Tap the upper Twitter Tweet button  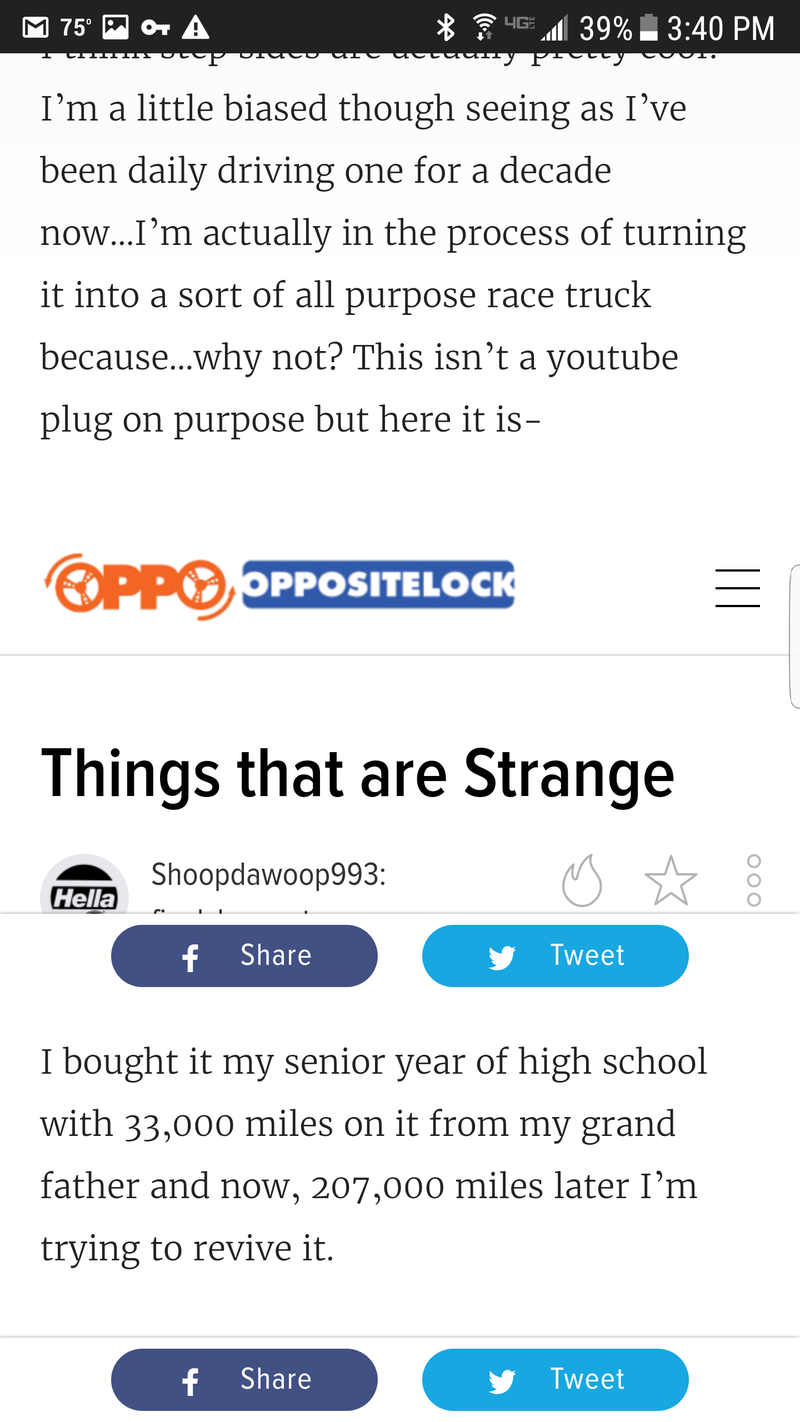555,956
